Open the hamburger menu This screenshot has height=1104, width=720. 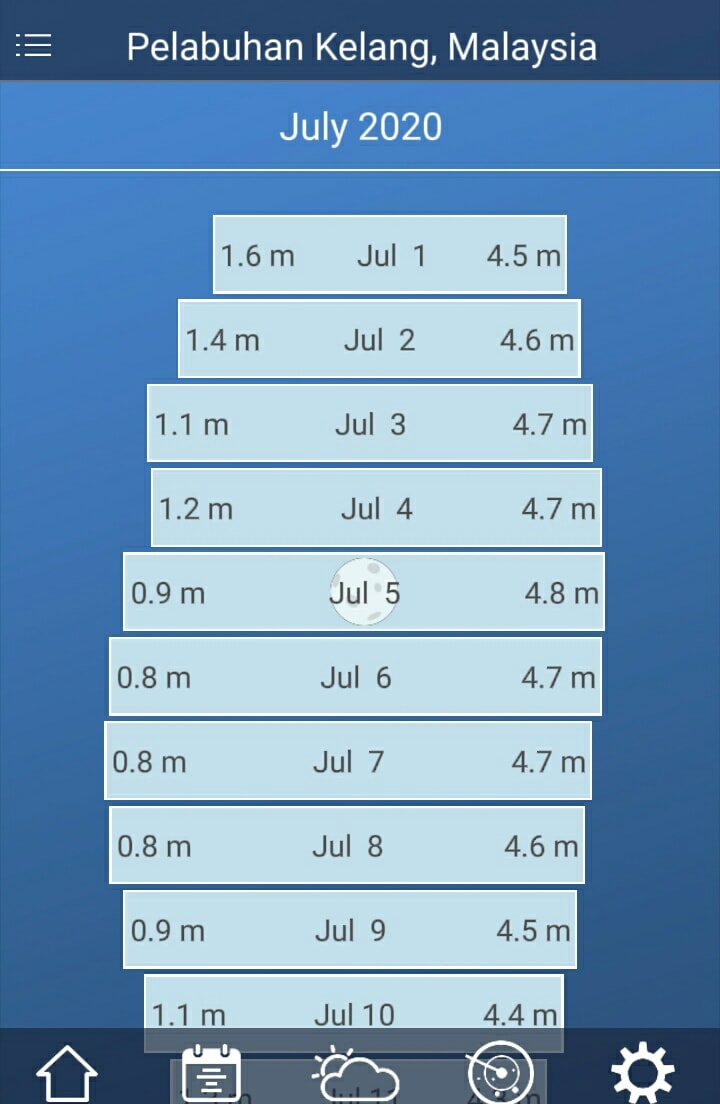(x=33, y=45)
